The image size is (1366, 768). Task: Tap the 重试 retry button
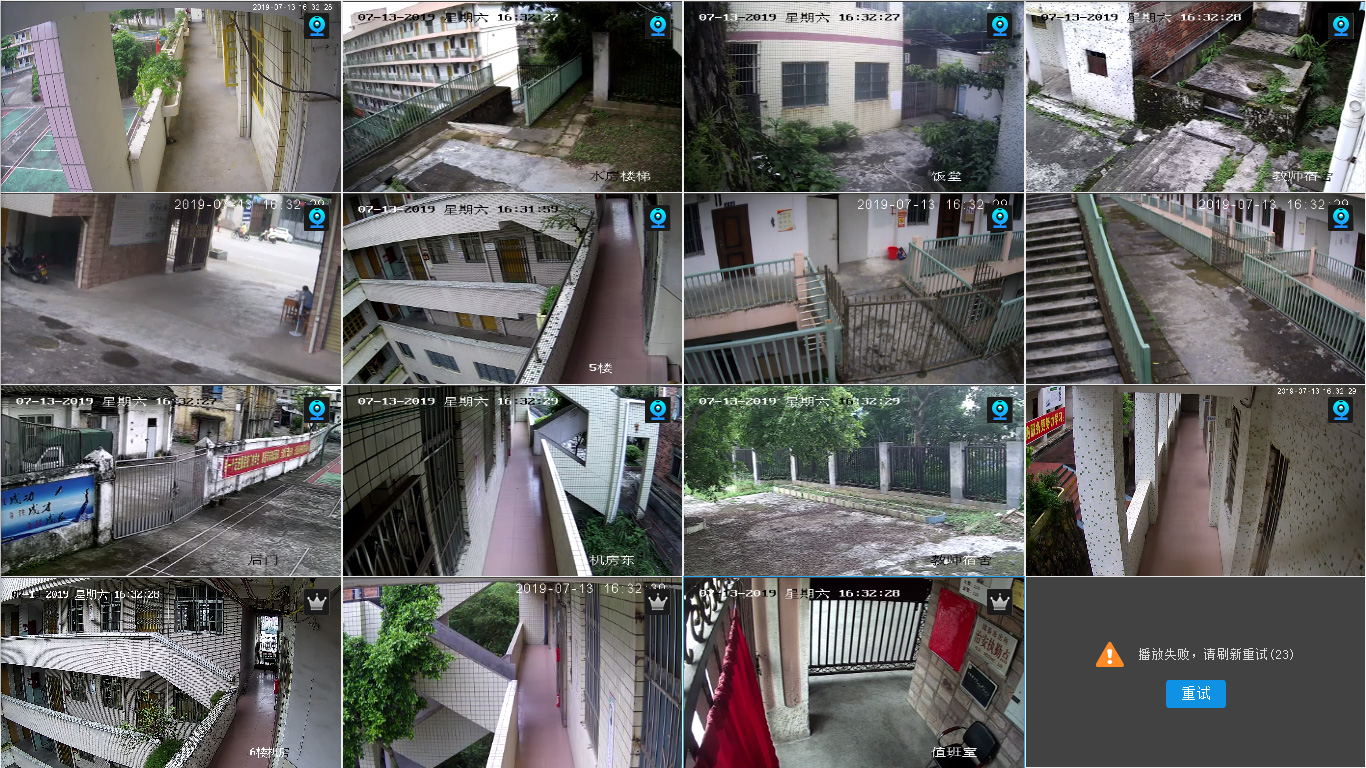[1195, 694]
